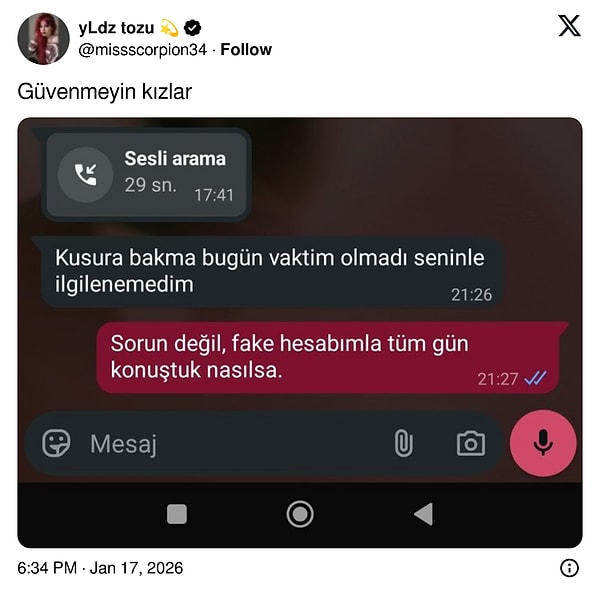Open the post timestamp Jan 17, 2026

tap(101, 568)
